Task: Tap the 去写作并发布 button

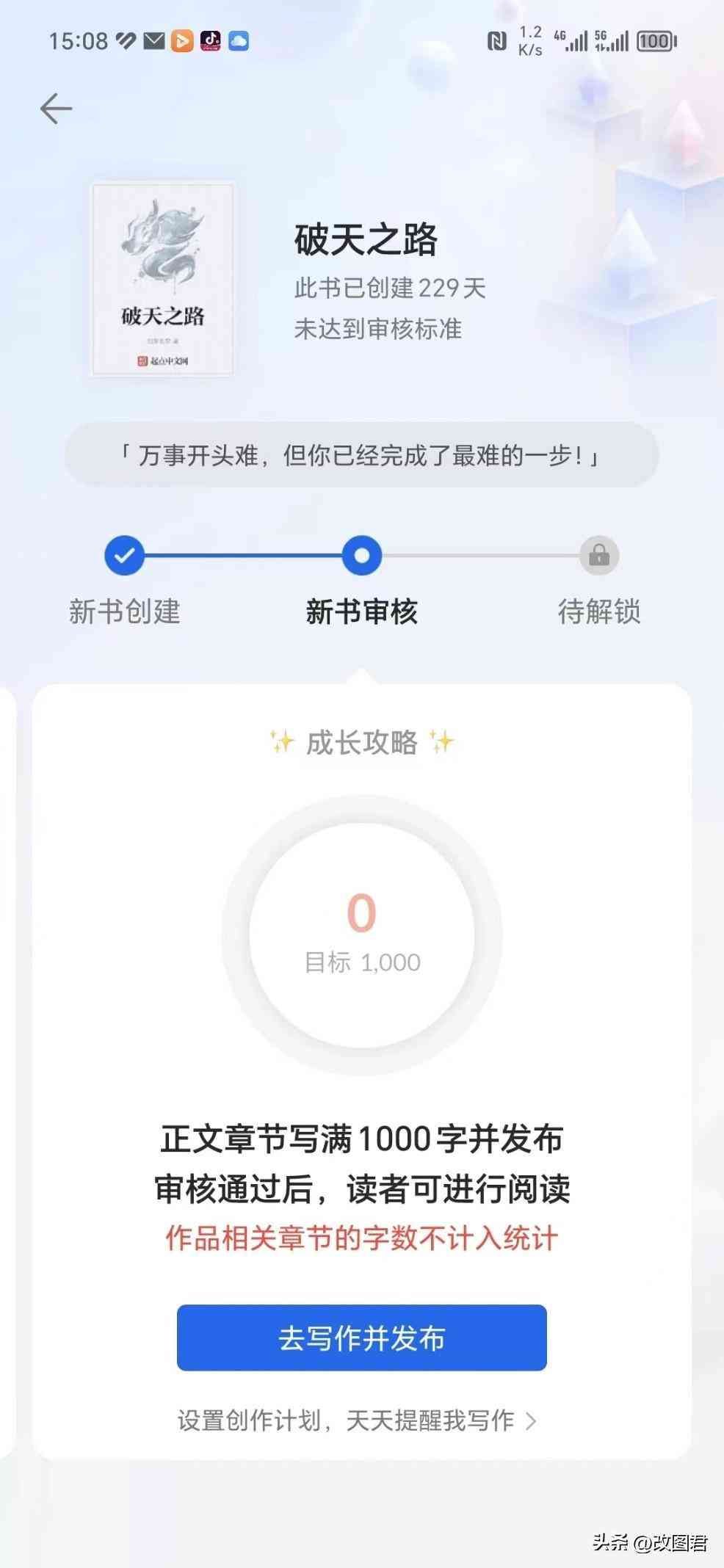Action: point(361,1338)
